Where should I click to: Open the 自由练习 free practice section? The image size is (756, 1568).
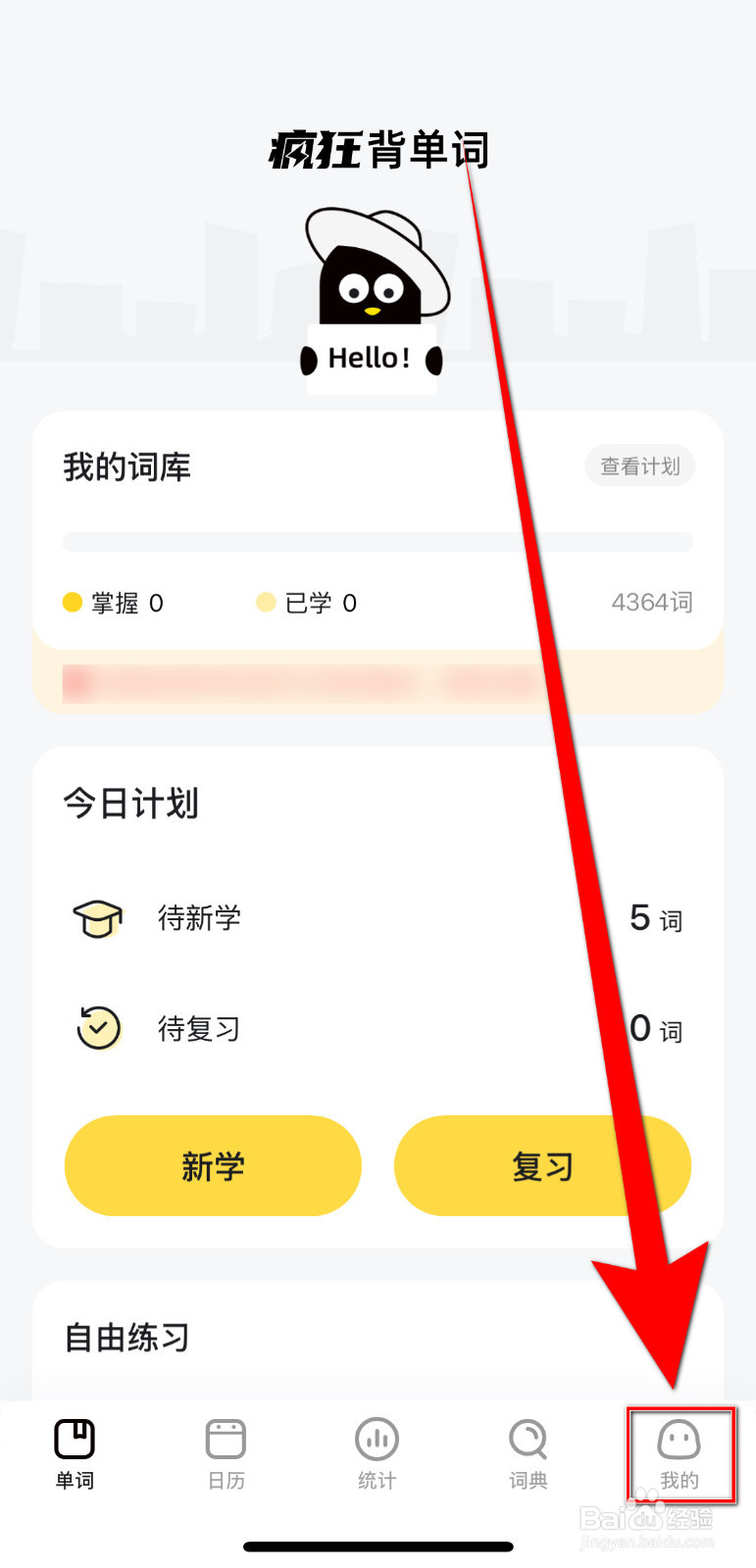point(125,1336)
